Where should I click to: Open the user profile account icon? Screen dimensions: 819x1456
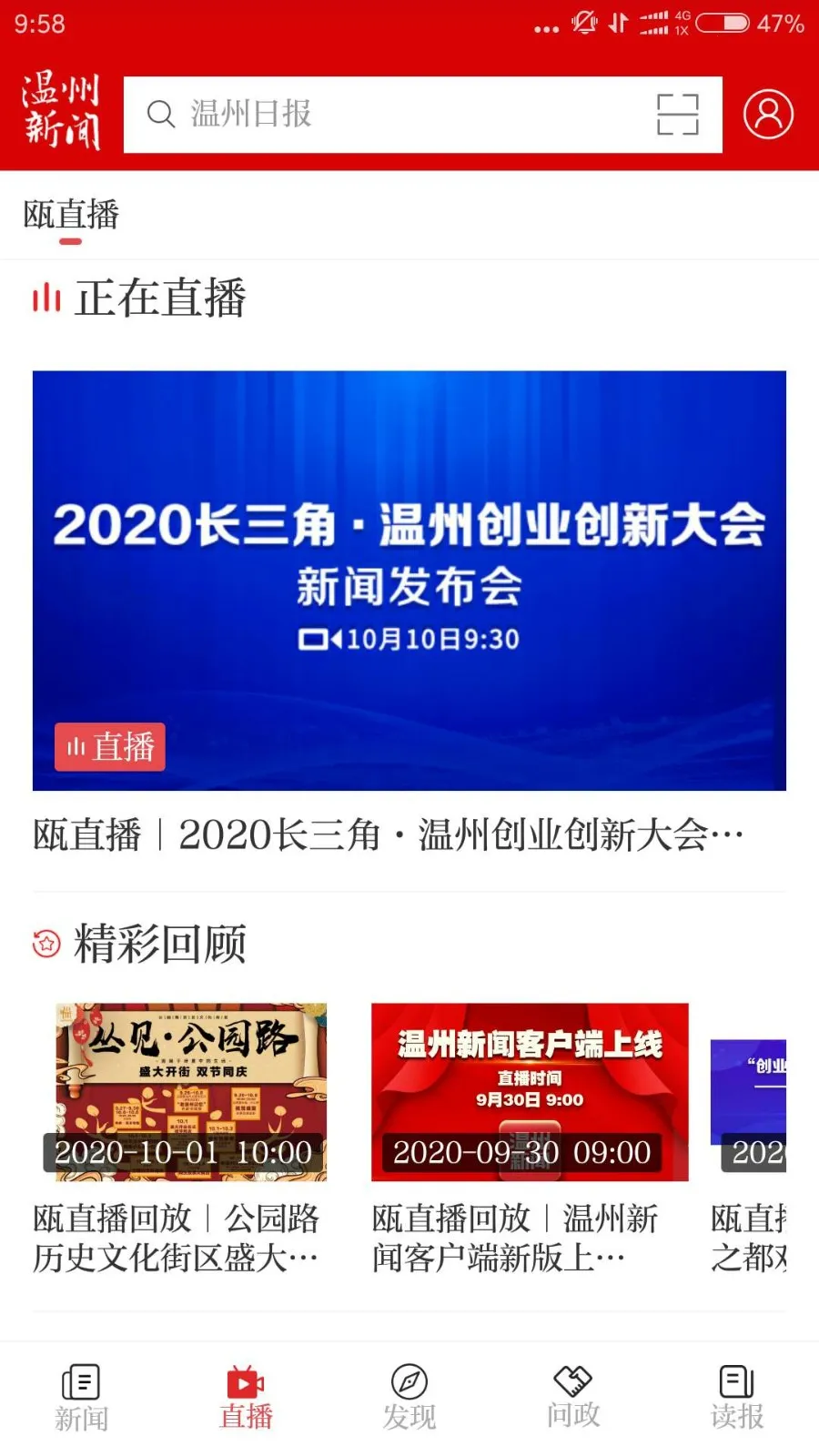(x=767, y=115)
